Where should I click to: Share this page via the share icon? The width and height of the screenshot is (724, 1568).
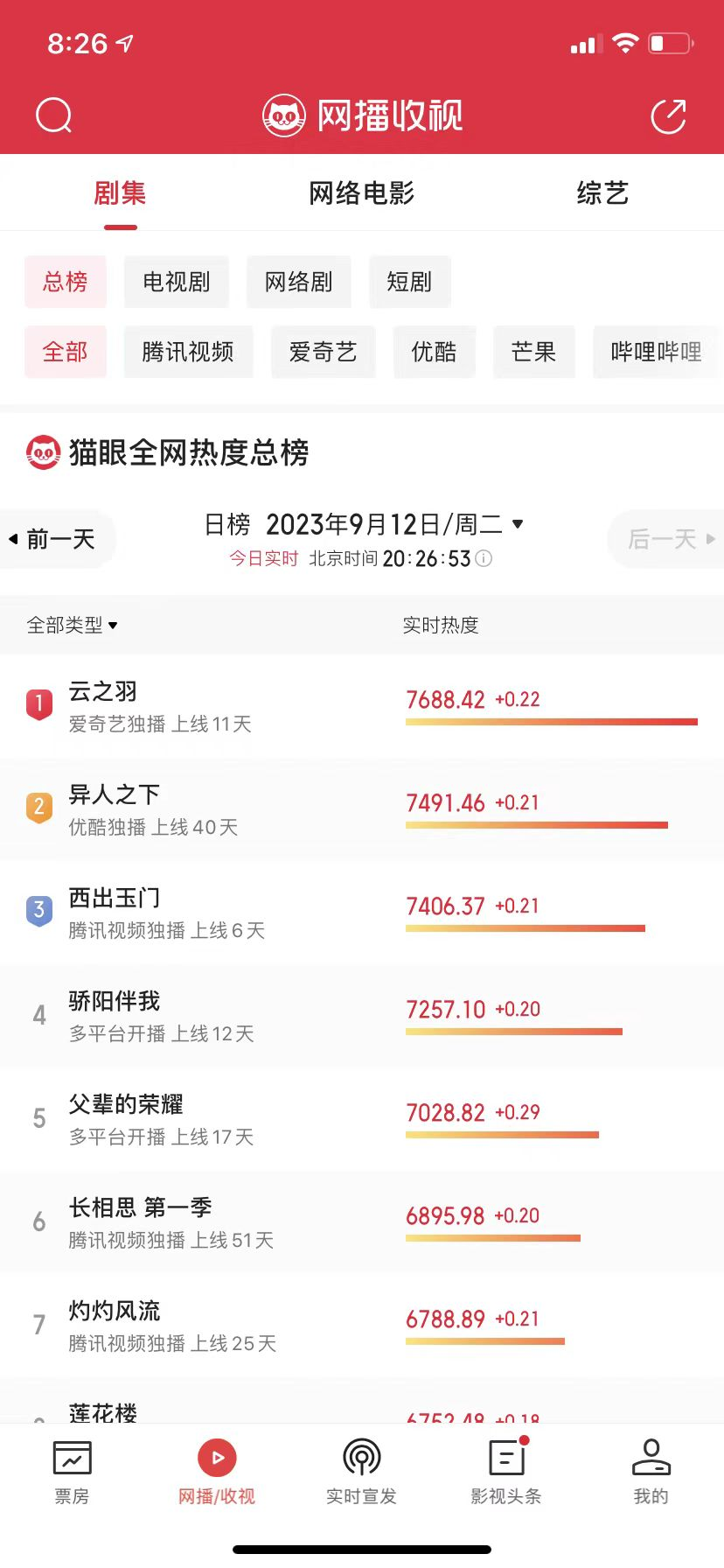669,116
